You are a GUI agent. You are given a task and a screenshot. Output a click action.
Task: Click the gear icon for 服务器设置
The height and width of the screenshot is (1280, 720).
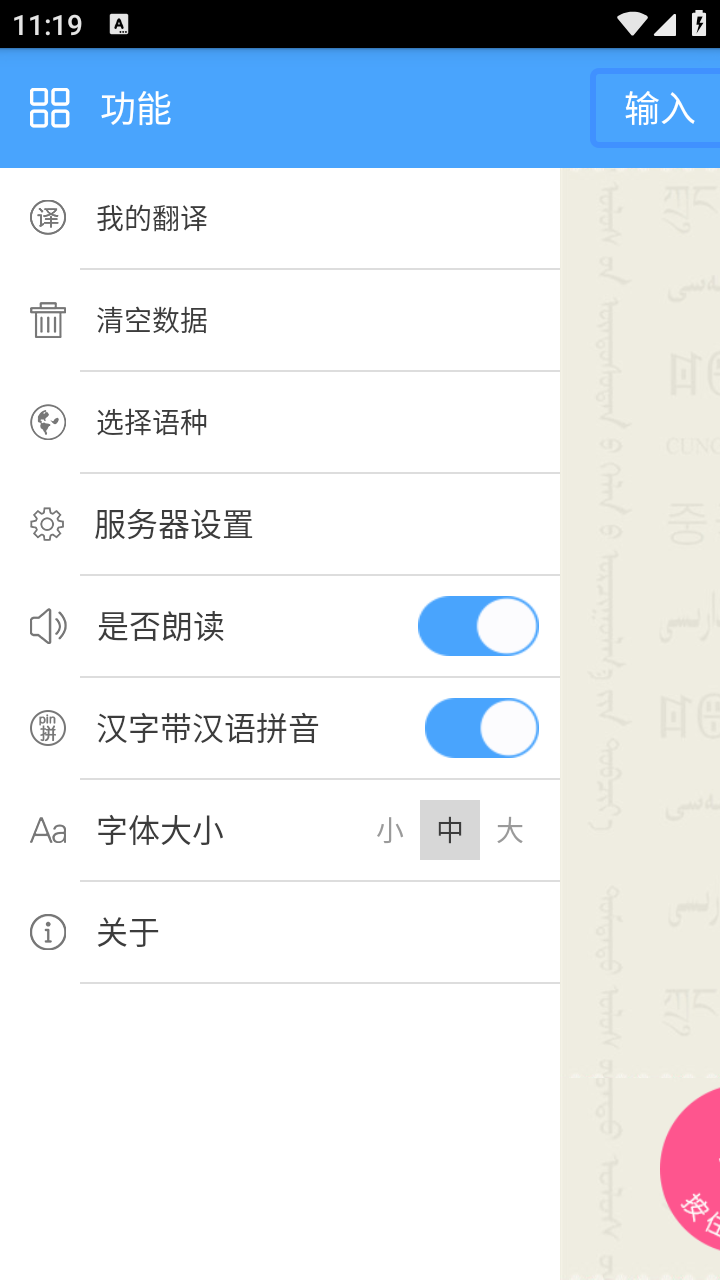(x=47, y=524)
